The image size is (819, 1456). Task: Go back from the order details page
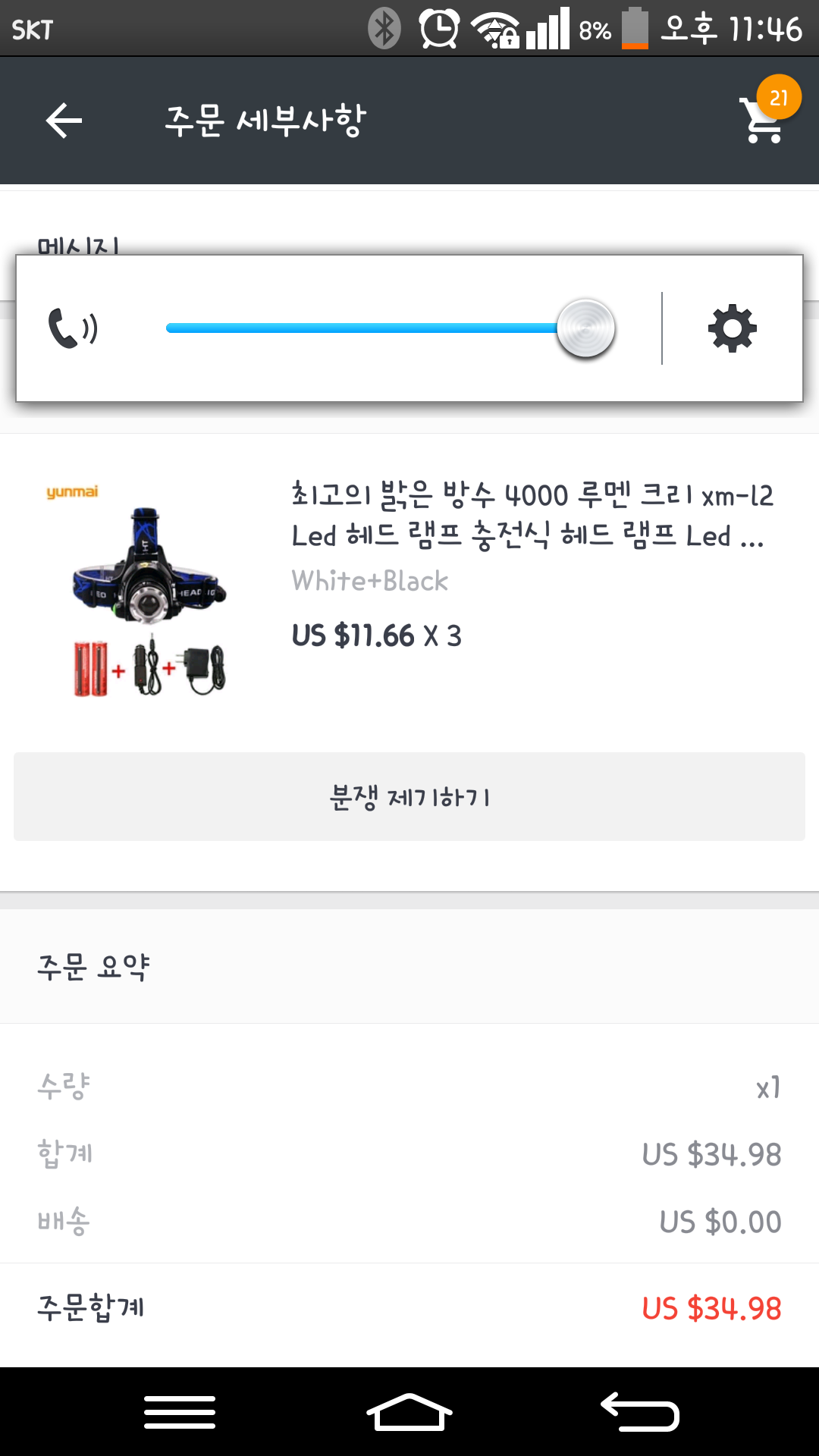coord(64,121)
